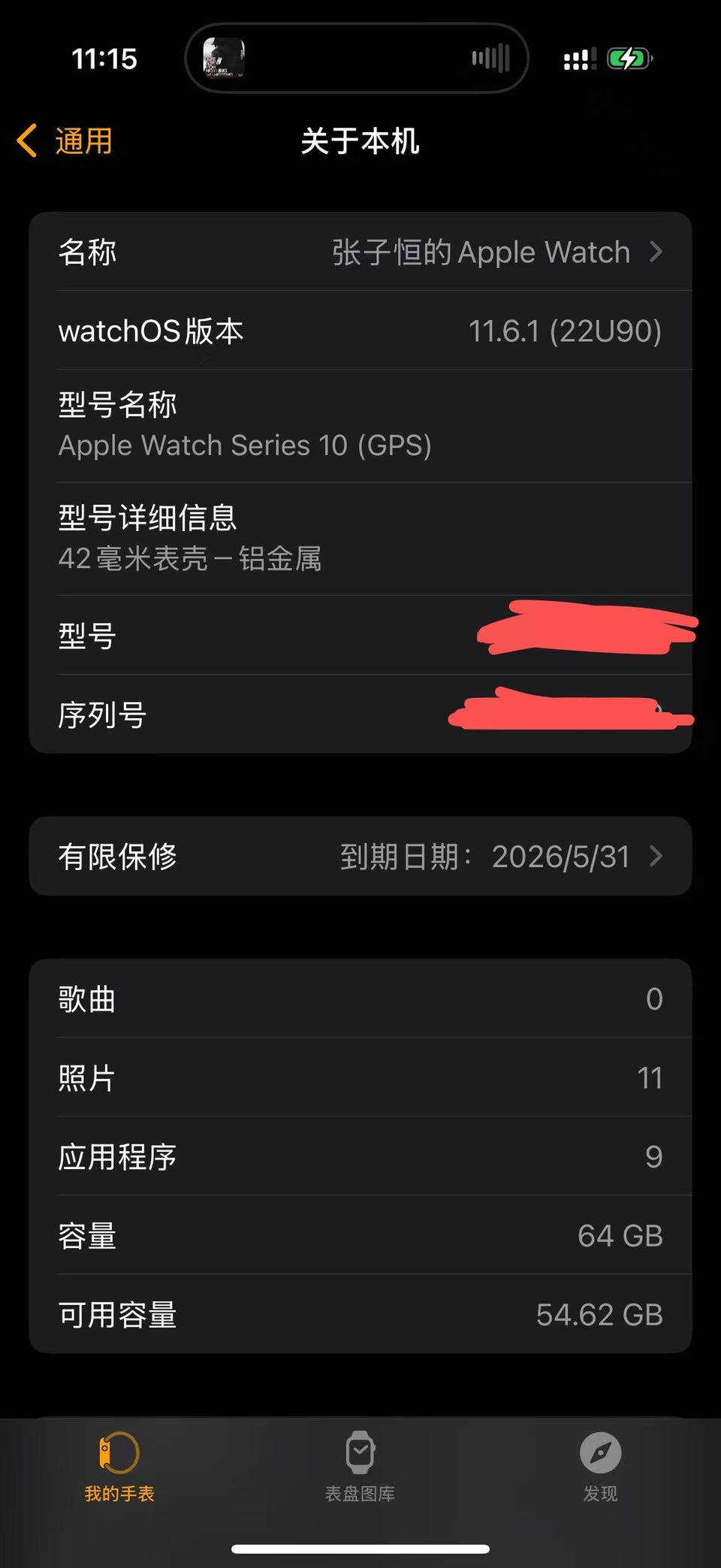The height and width of the screenshot is (1568, 721).
Task: Go back to 通用 settings
Action: pos(66,141)
